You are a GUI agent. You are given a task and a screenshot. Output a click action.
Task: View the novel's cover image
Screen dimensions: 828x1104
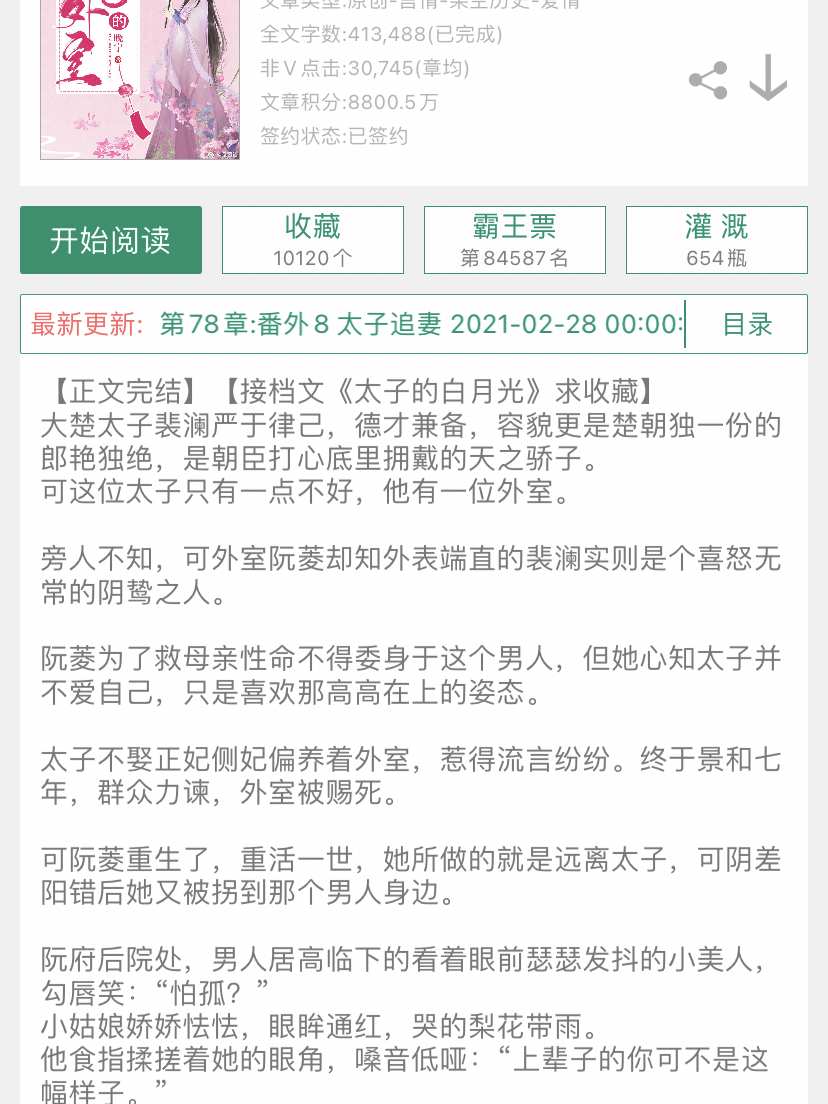(x=112, y=80)
